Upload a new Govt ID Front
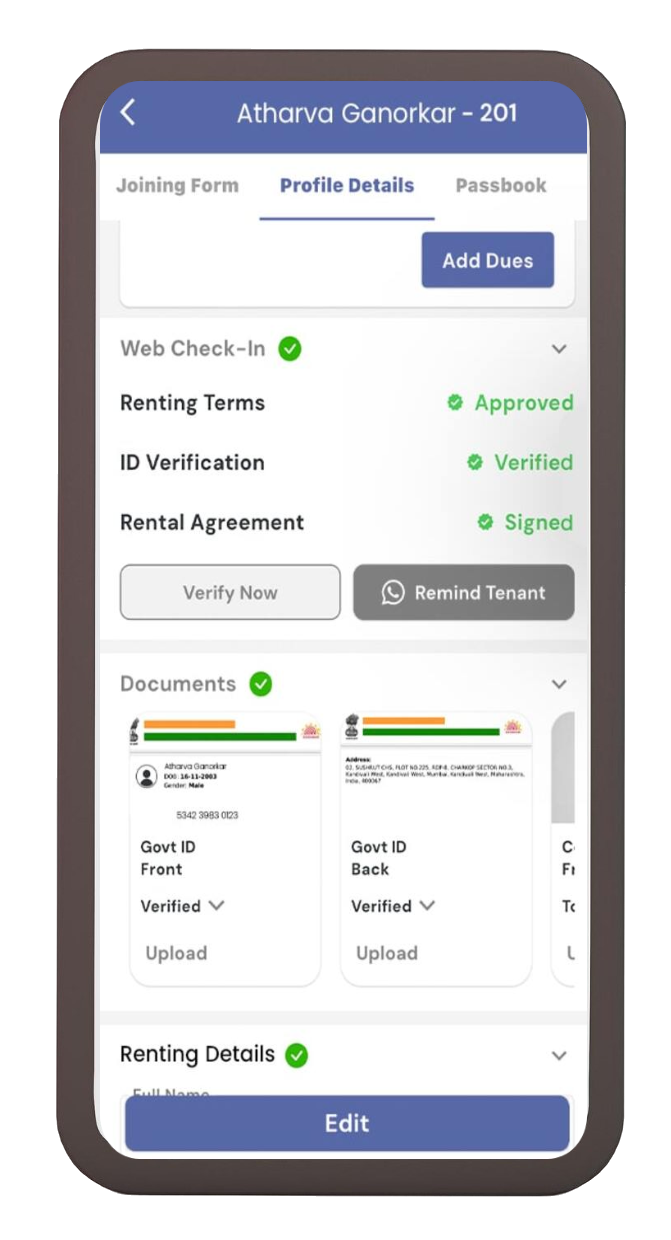671x1240 pixels. coord(176,953)
